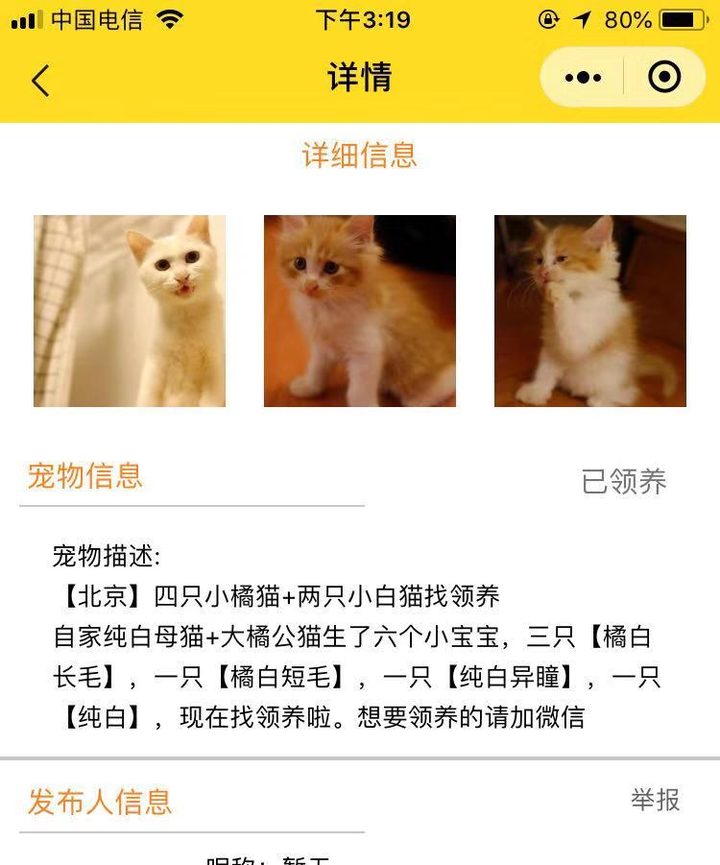720x865 pixels.
Task: Open the 详细信息 heading
Action: (x=360, y=155)
